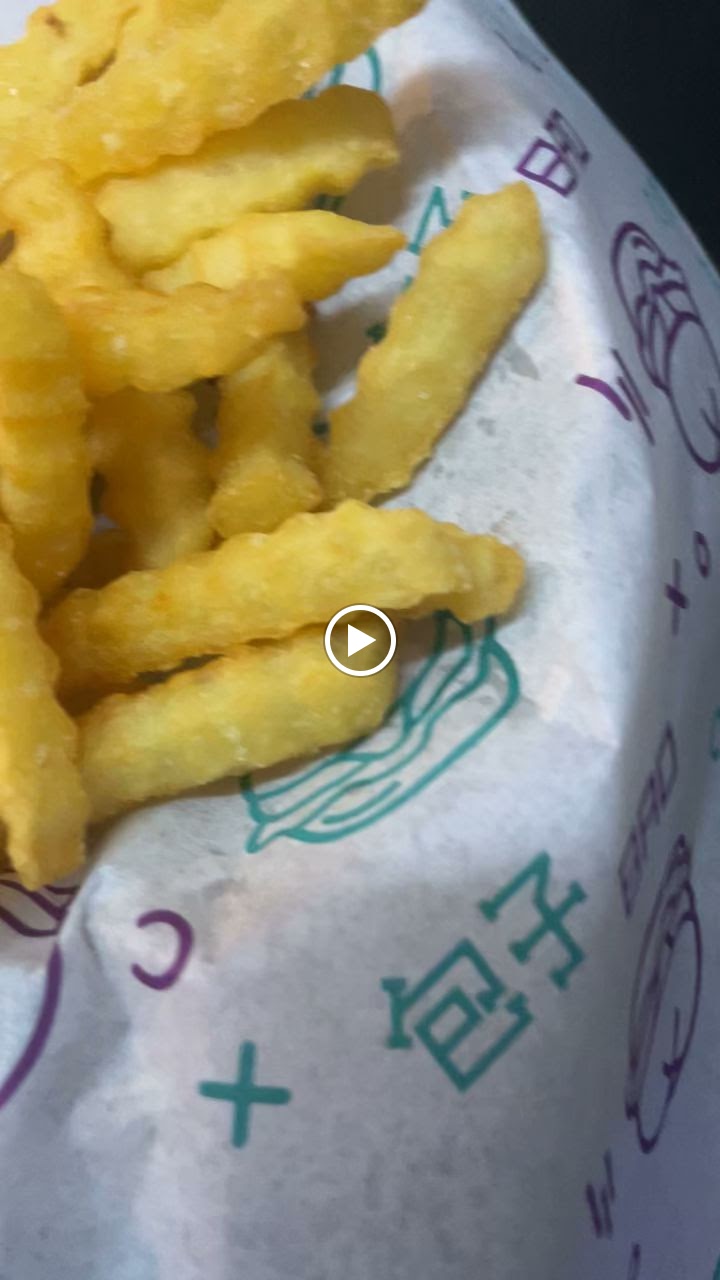The height and width of the screenshot is (1280, 720).
Task: Play the video of the crinkle fries
Action: [360, 640]
